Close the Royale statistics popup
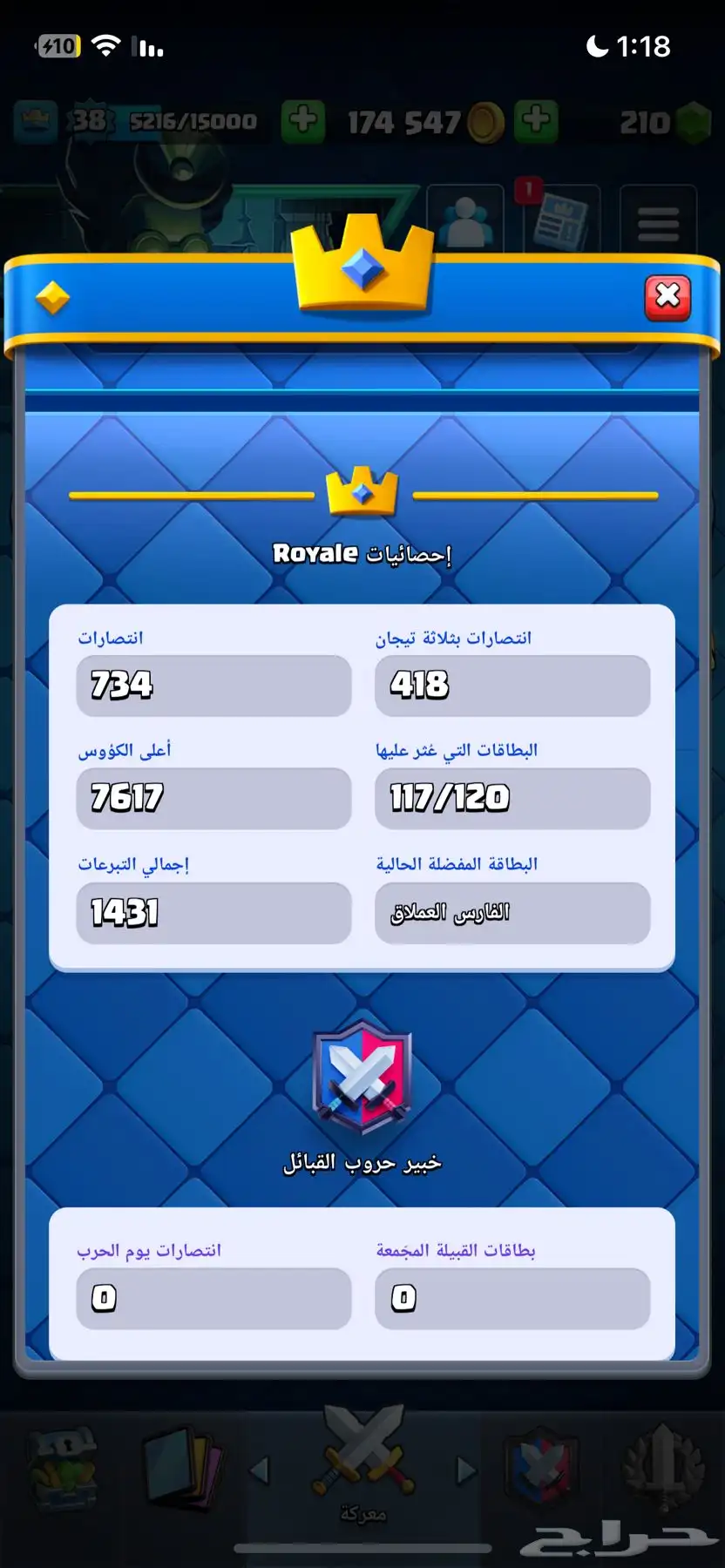 [x=667, y=297]
